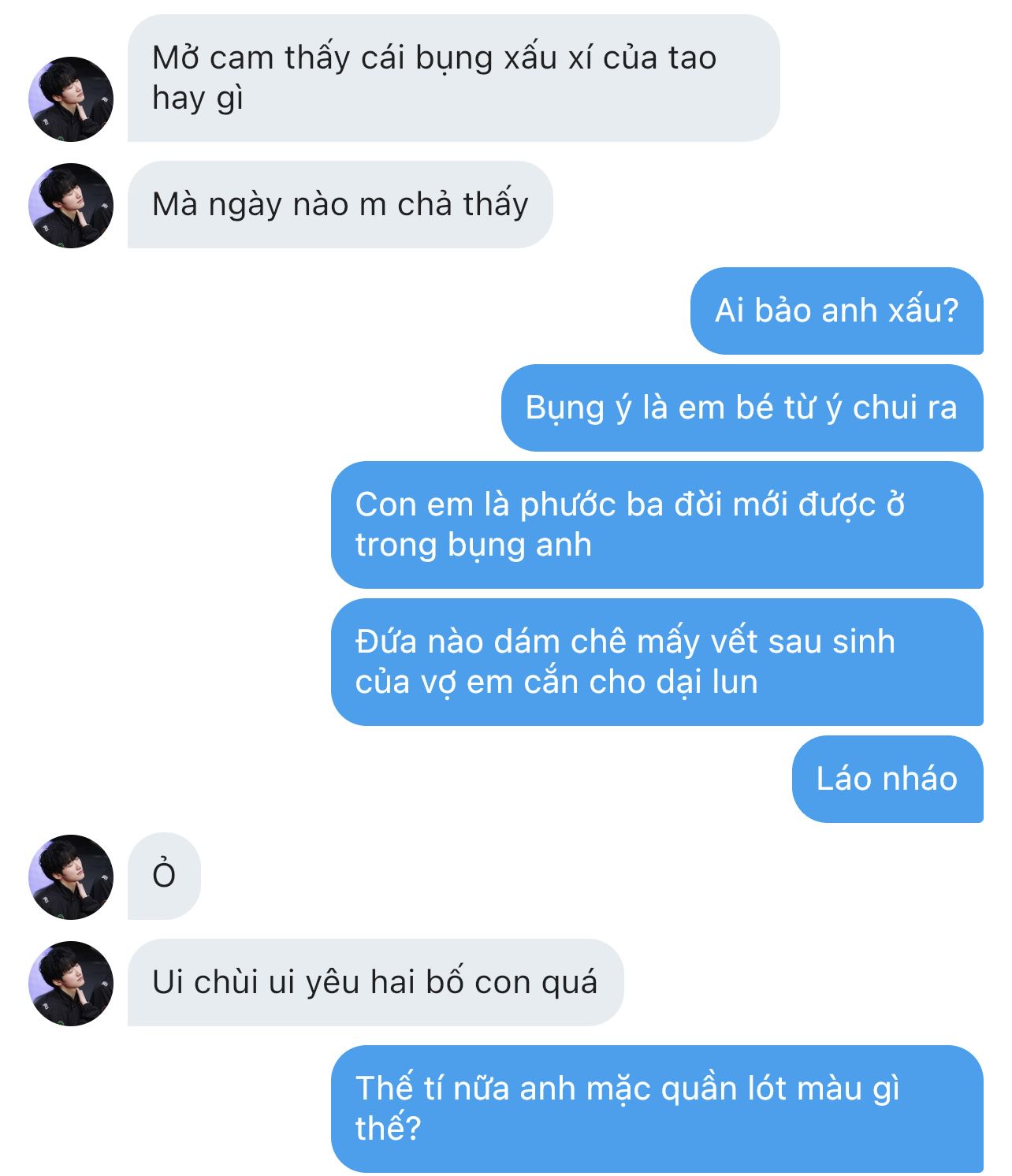
Task: Tap avatar next to "Mà ngày nào m chả thấy"
Action: [x=71, y=206]
